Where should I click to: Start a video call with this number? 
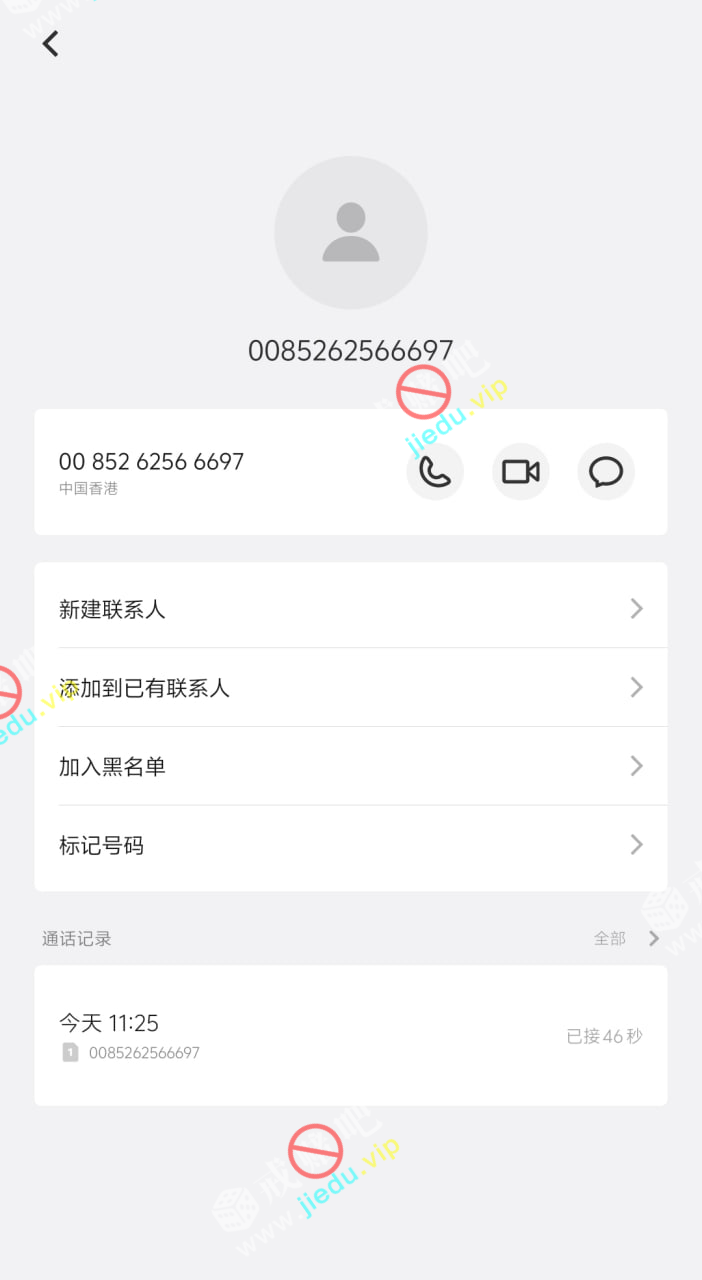(x=521, y=472)
